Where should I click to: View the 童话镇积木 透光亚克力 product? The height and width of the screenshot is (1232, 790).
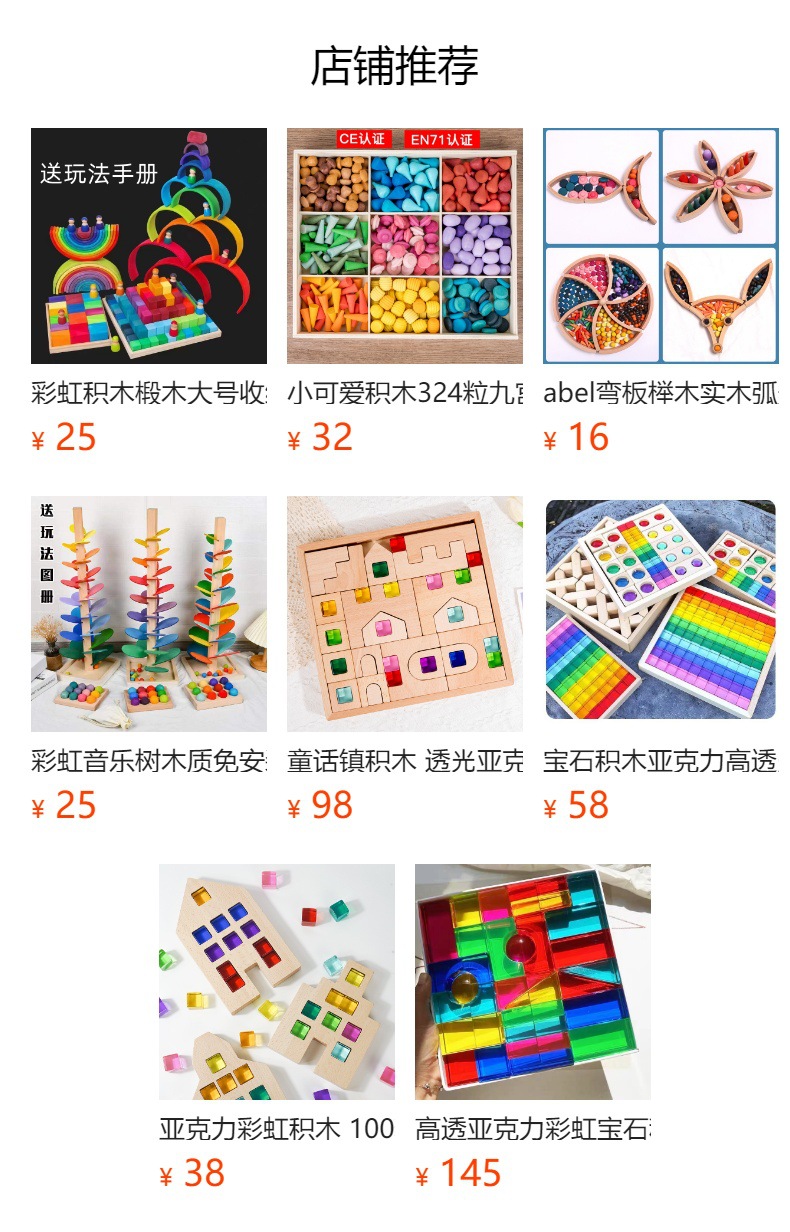404,614
